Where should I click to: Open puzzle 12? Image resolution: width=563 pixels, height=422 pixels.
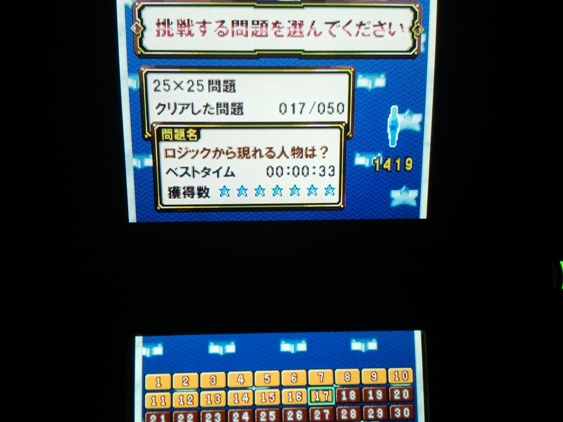185,399
